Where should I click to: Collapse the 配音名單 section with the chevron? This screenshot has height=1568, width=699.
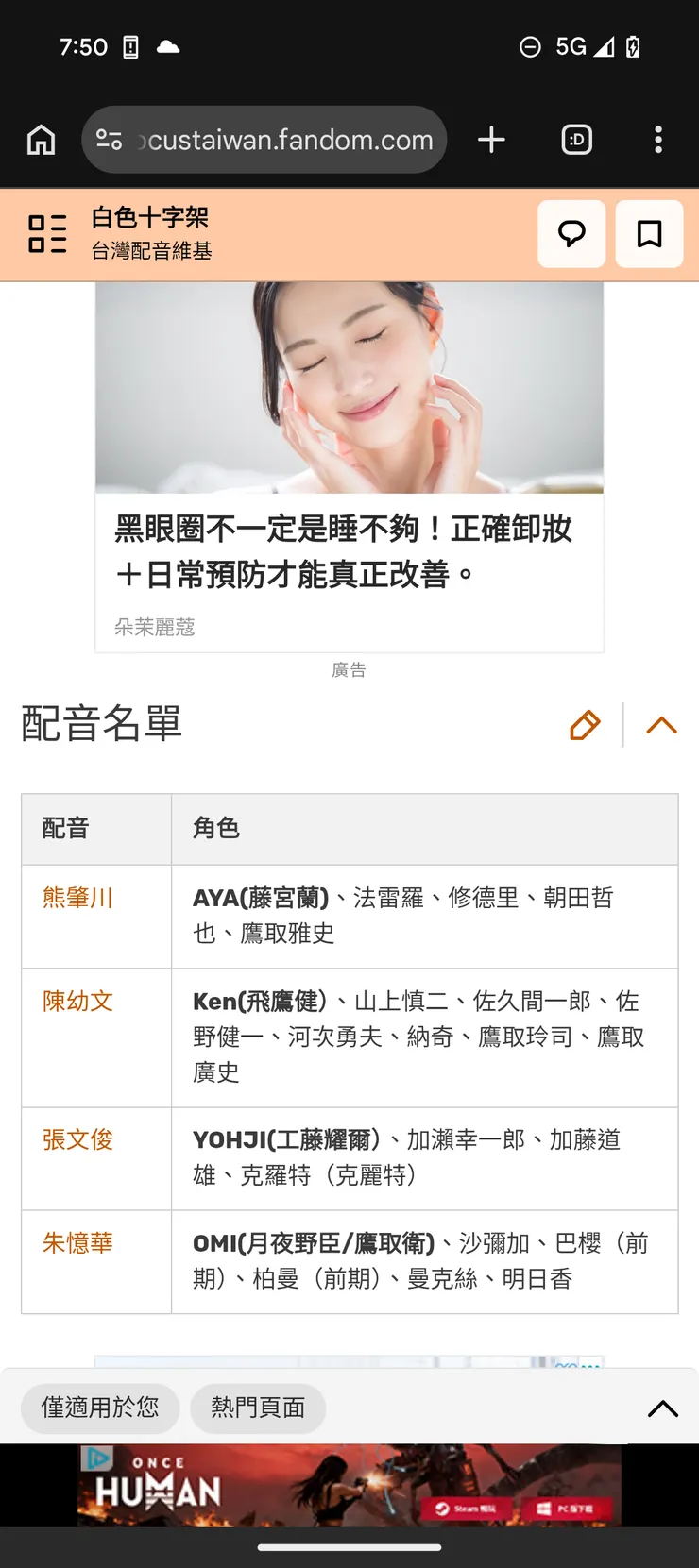(x=661, y=725)
